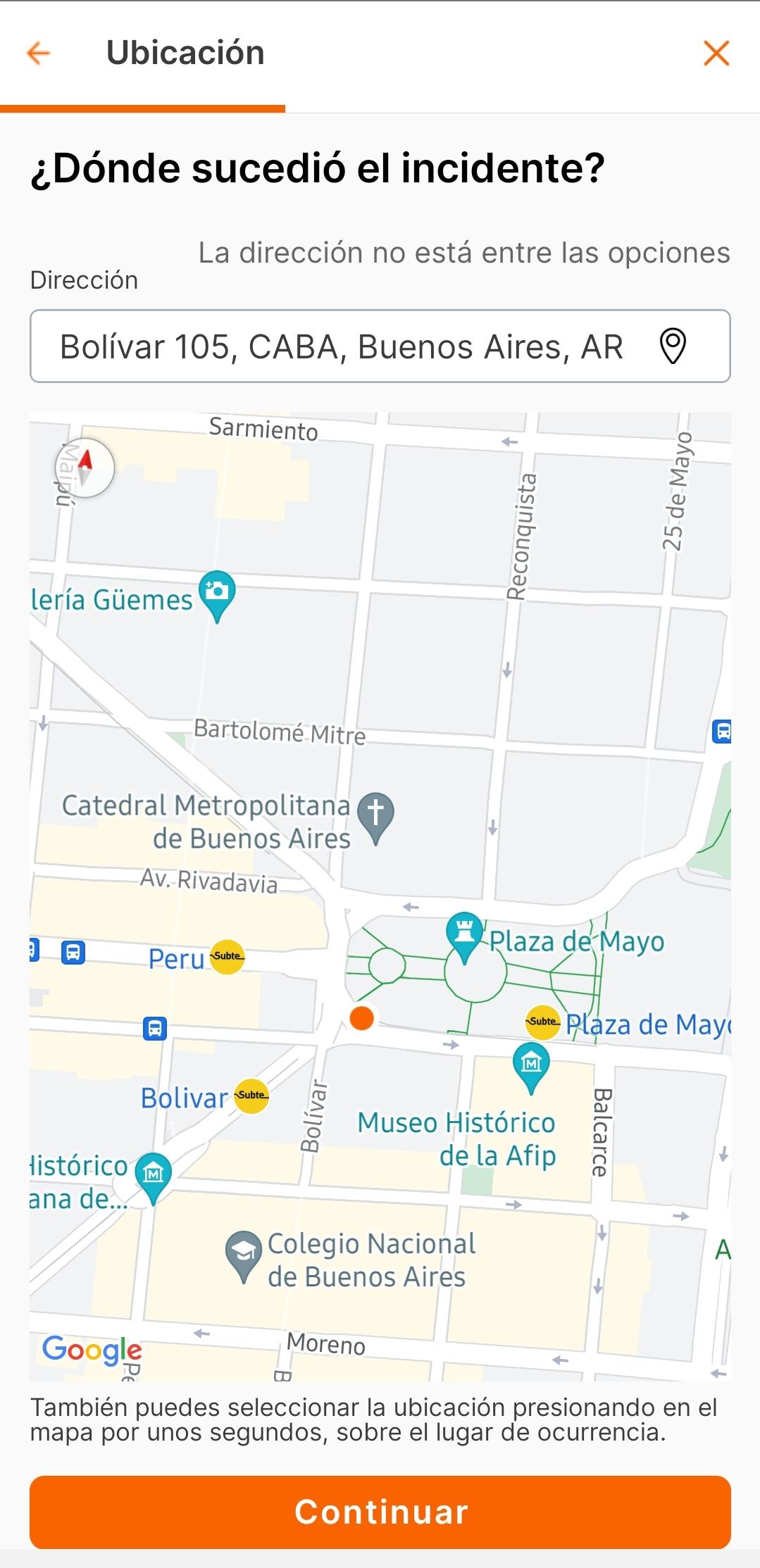Reset map orientation with the compass

point(85,468)
